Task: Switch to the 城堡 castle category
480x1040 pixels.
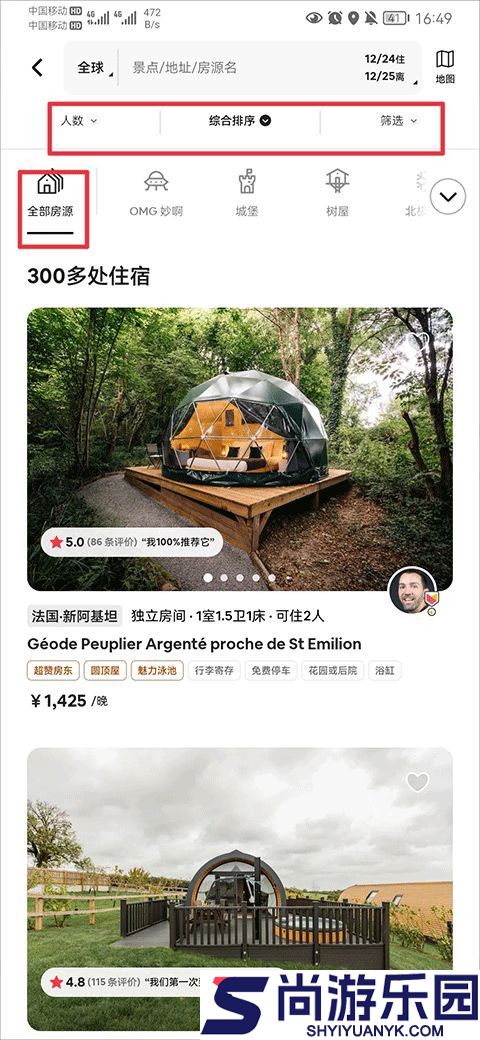Action: point(247,196)
